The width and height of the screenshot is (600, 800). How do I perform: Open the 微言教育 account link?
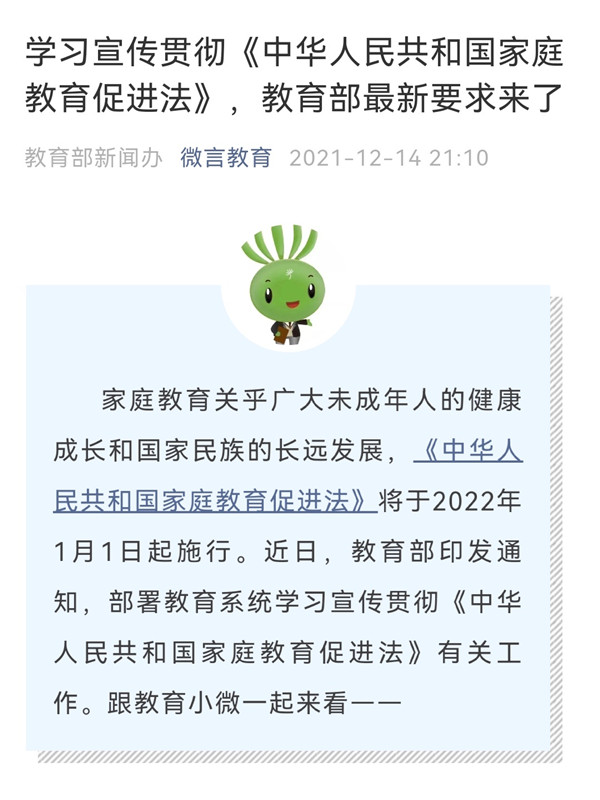point(226,158)
